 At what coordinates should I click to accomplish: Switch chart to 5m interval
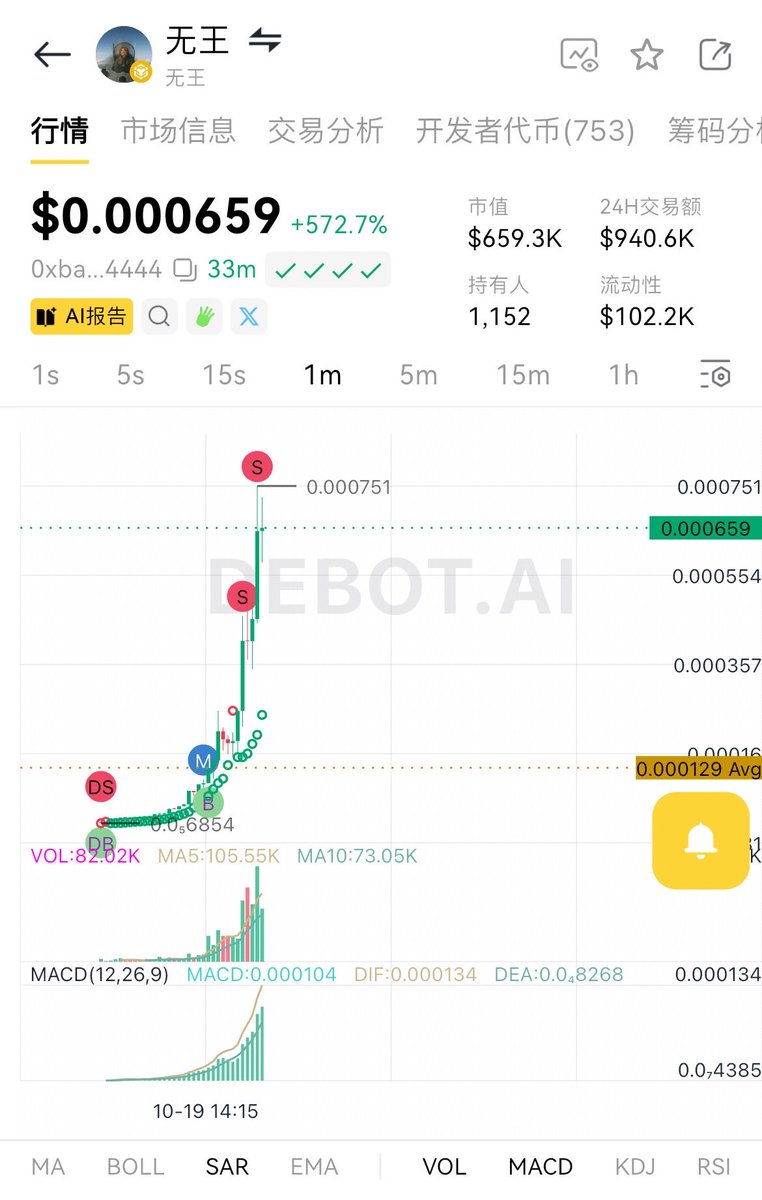(x=418, y=375)
